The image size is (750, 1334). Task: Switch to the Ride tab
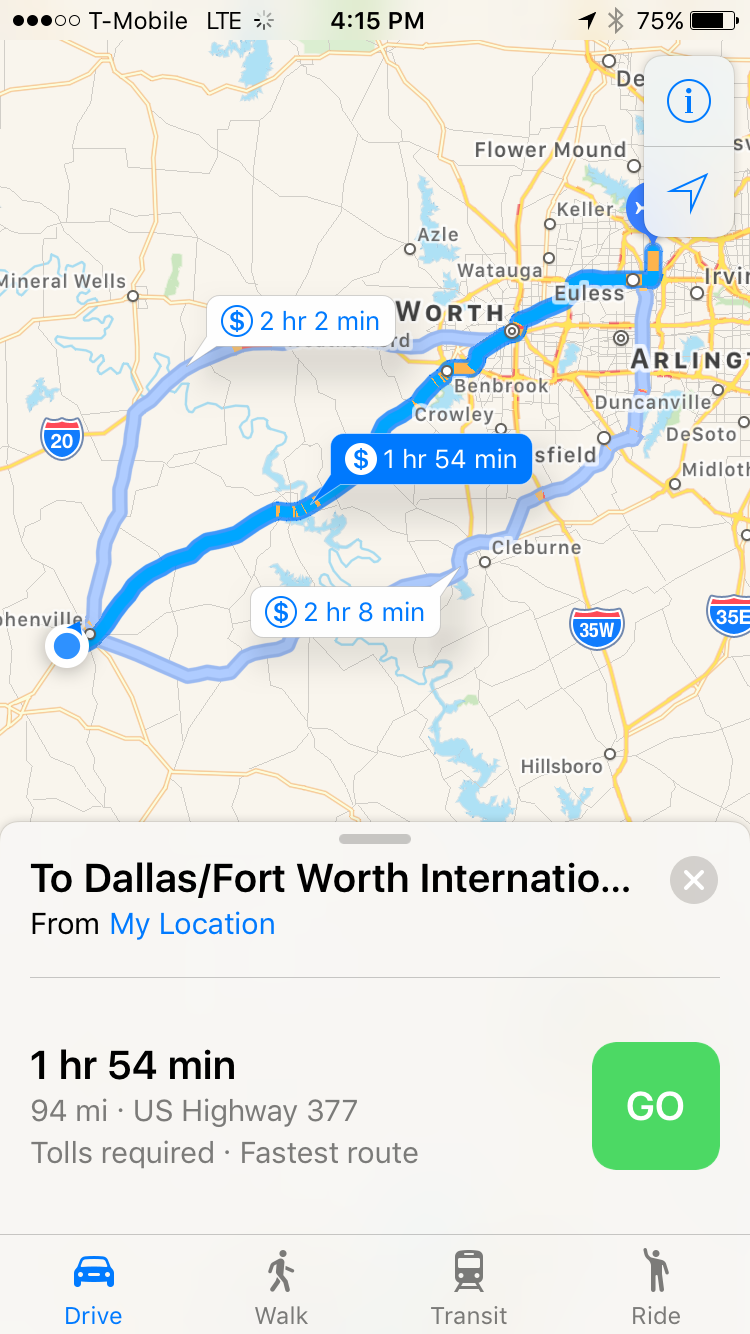coord(656,1285)
